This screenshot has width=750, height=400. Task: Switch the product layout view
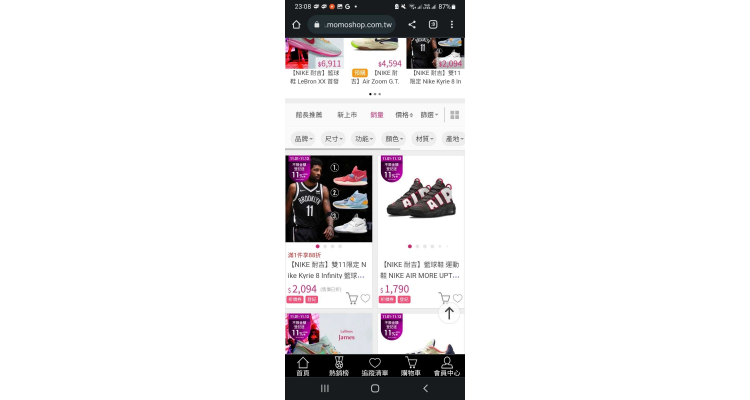(x=454, y=115)
